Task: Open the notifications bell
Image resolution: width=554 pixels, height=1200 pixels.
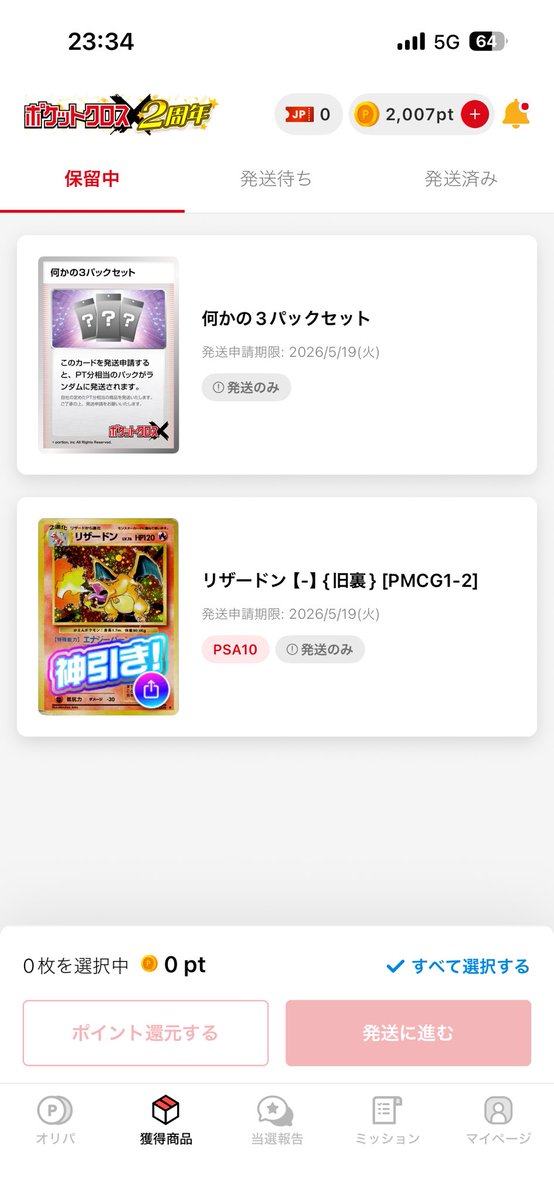Action: (516, 114)
